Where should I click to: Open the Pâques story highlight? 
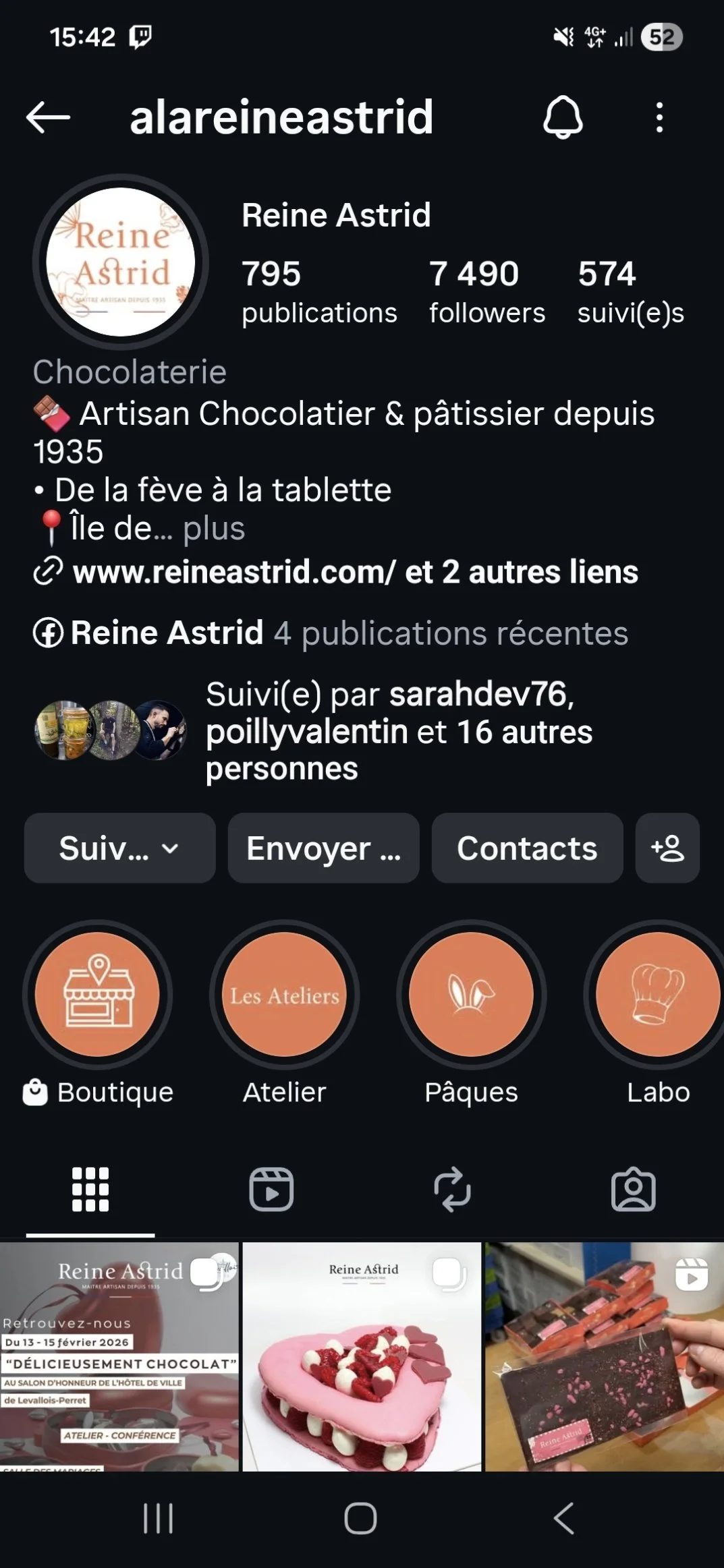coord(471,994)
